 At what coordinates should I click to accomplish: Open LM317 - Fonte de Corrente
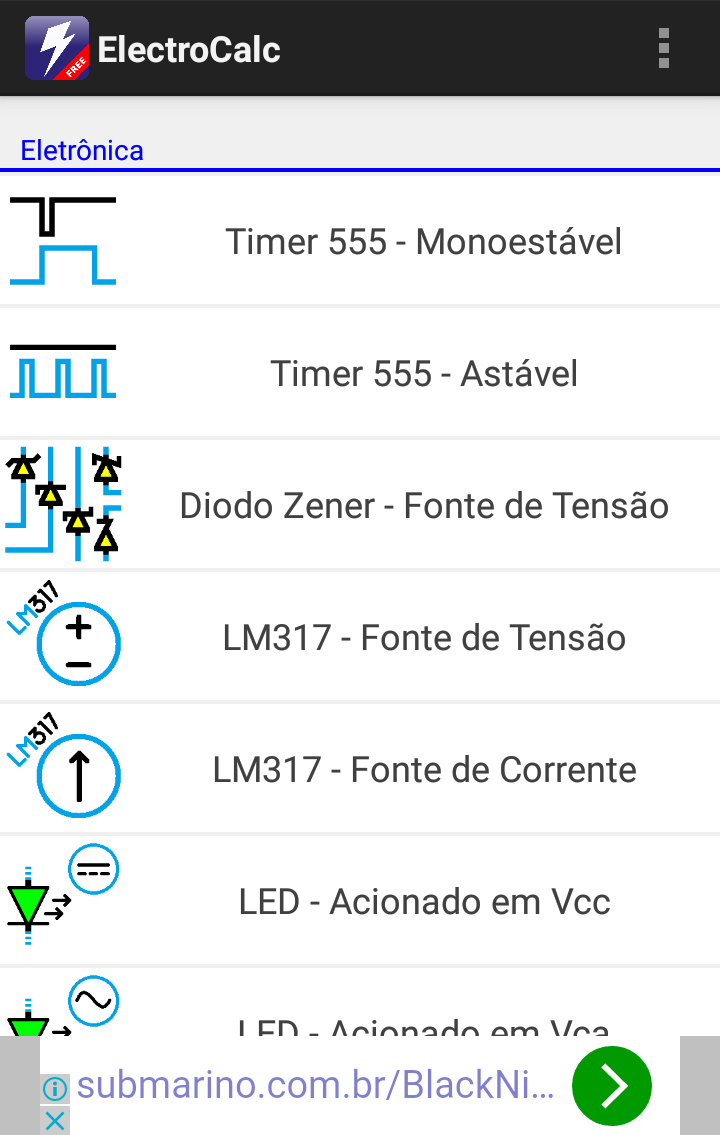424,769
